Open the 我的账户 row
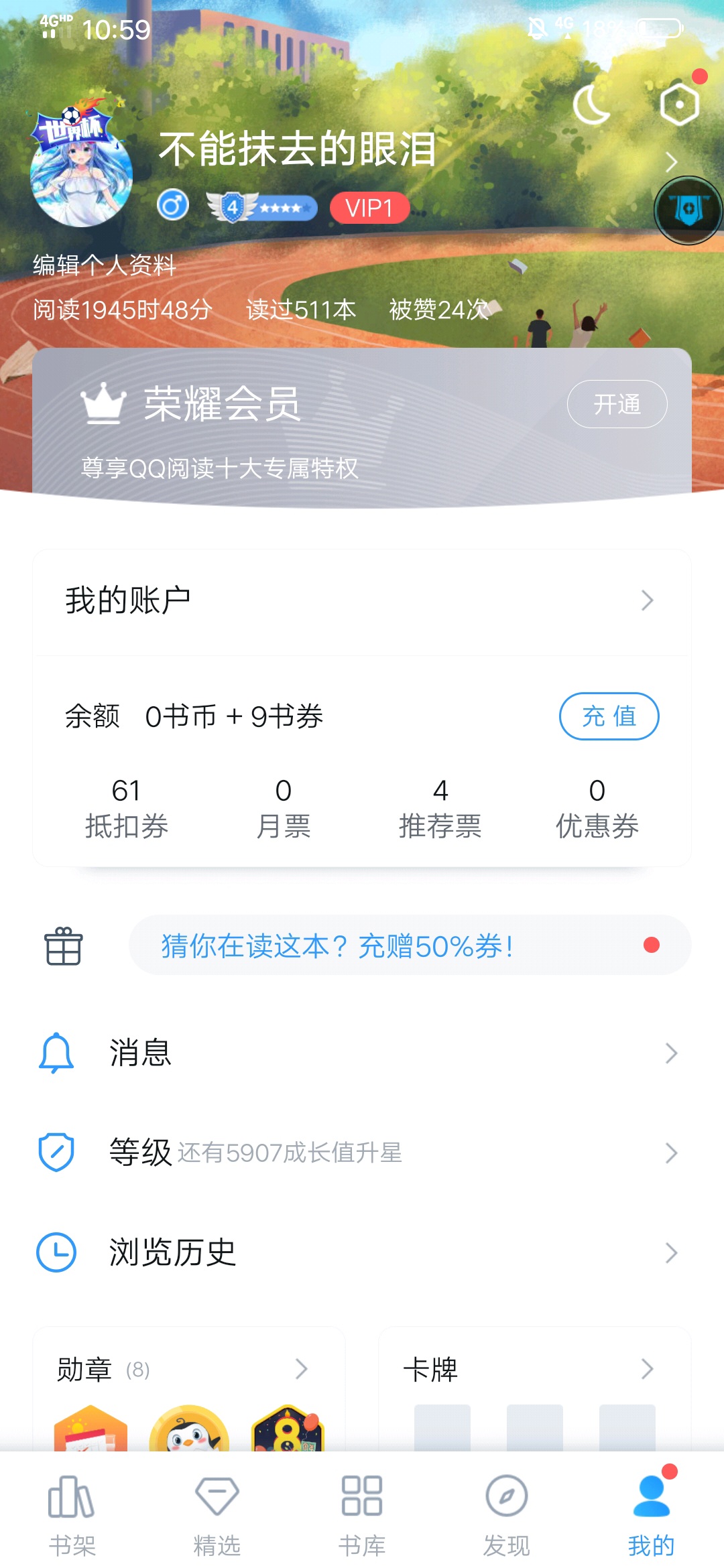724x1568 pixels. pyautogui.click(x=362, y=600)
